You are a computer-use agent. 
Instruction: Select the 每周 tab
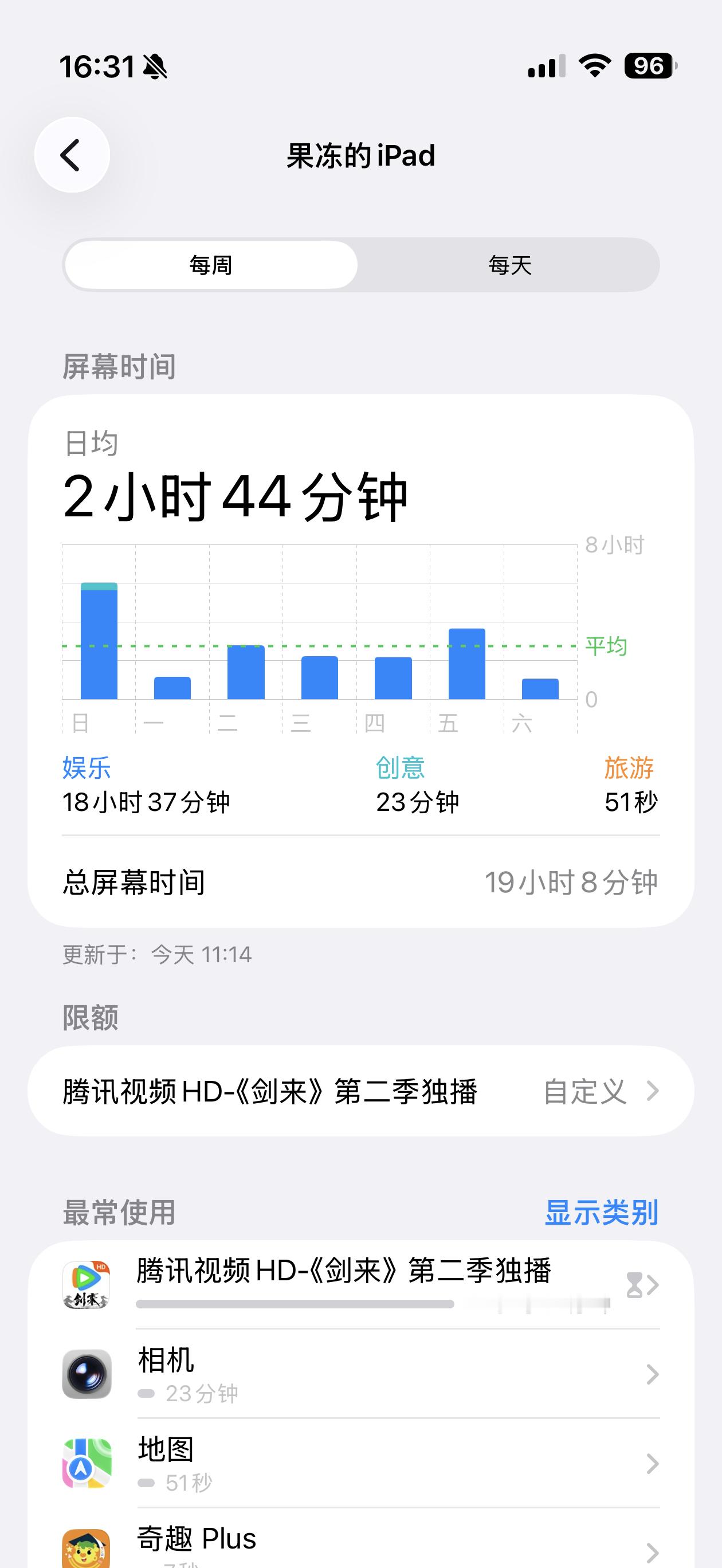pos(210,265)
